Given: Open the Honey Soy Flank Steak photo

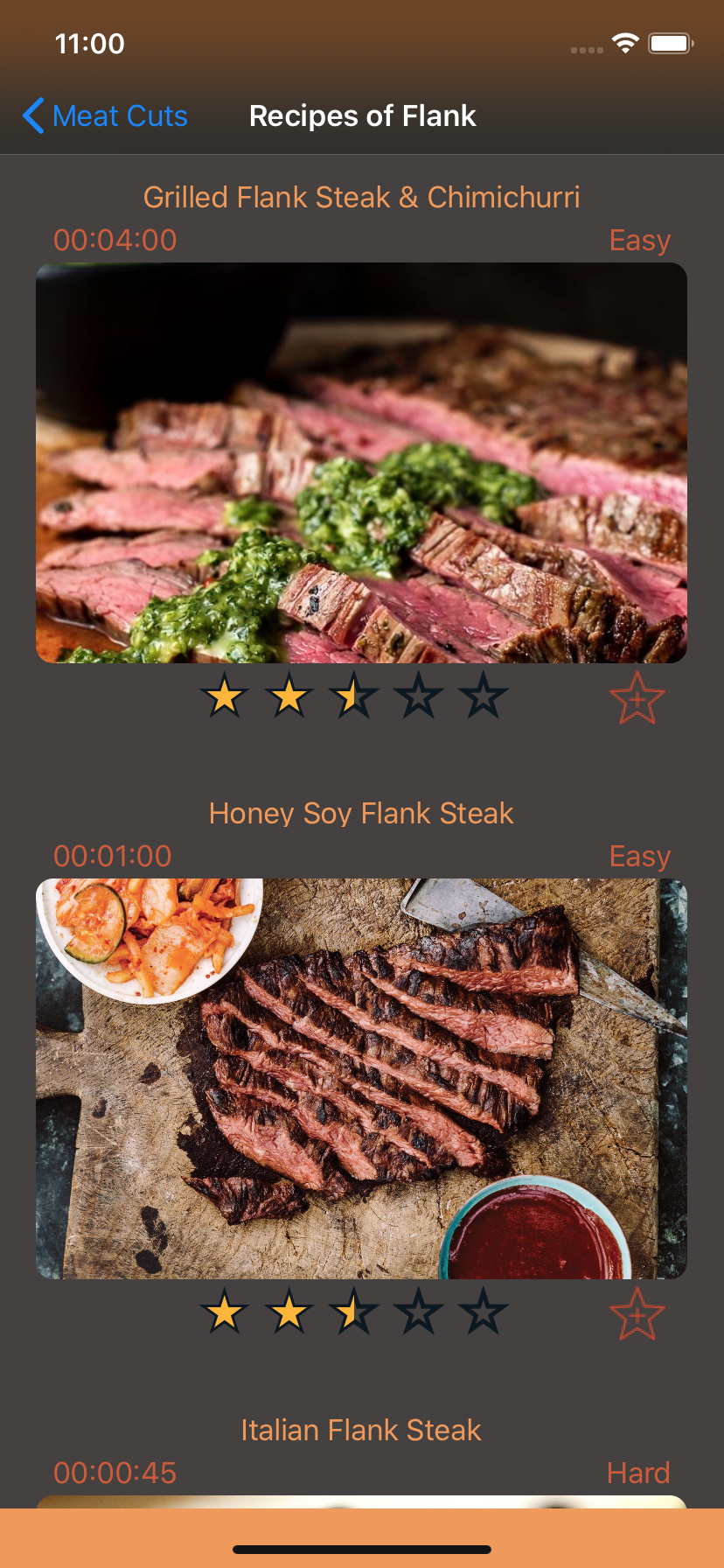Looking at the screenshot, I should tap(361, 1077).
